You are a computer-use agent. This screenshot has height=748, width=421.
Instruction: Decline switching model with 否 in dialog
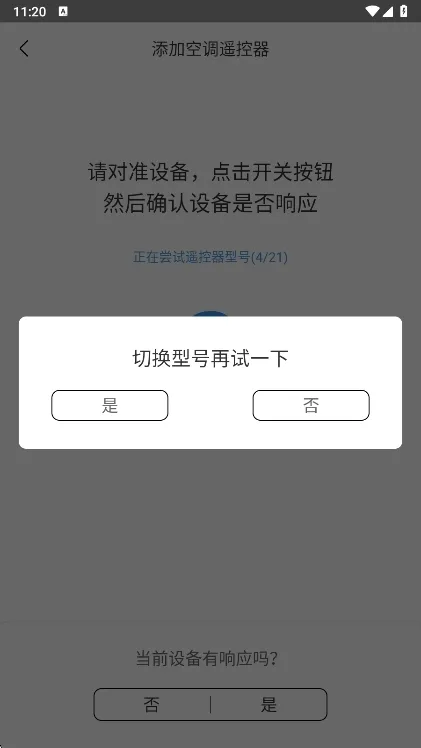point(311,405)
